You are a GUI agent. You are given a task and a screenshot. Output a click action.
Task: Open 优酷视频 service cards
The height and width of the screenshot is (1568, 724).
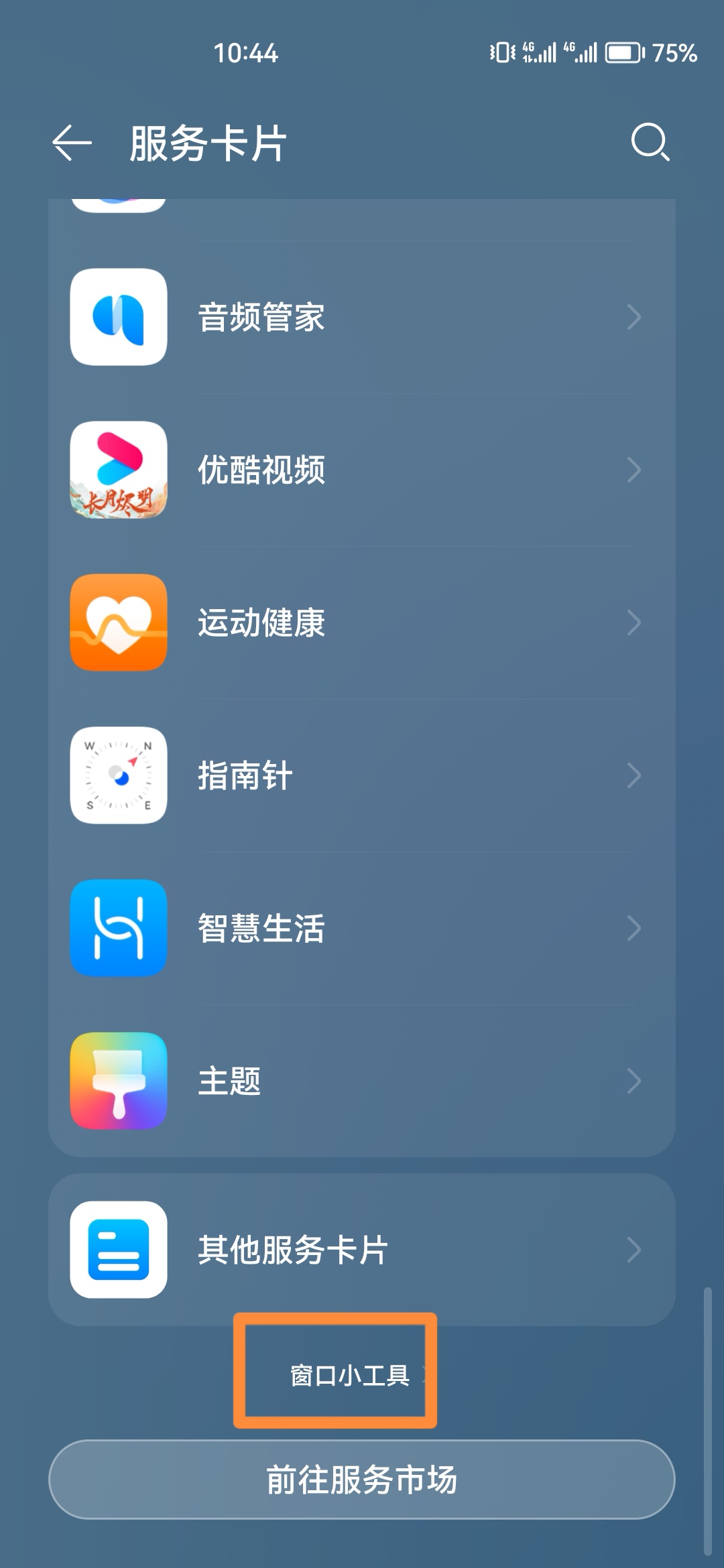tap(362, 470)
